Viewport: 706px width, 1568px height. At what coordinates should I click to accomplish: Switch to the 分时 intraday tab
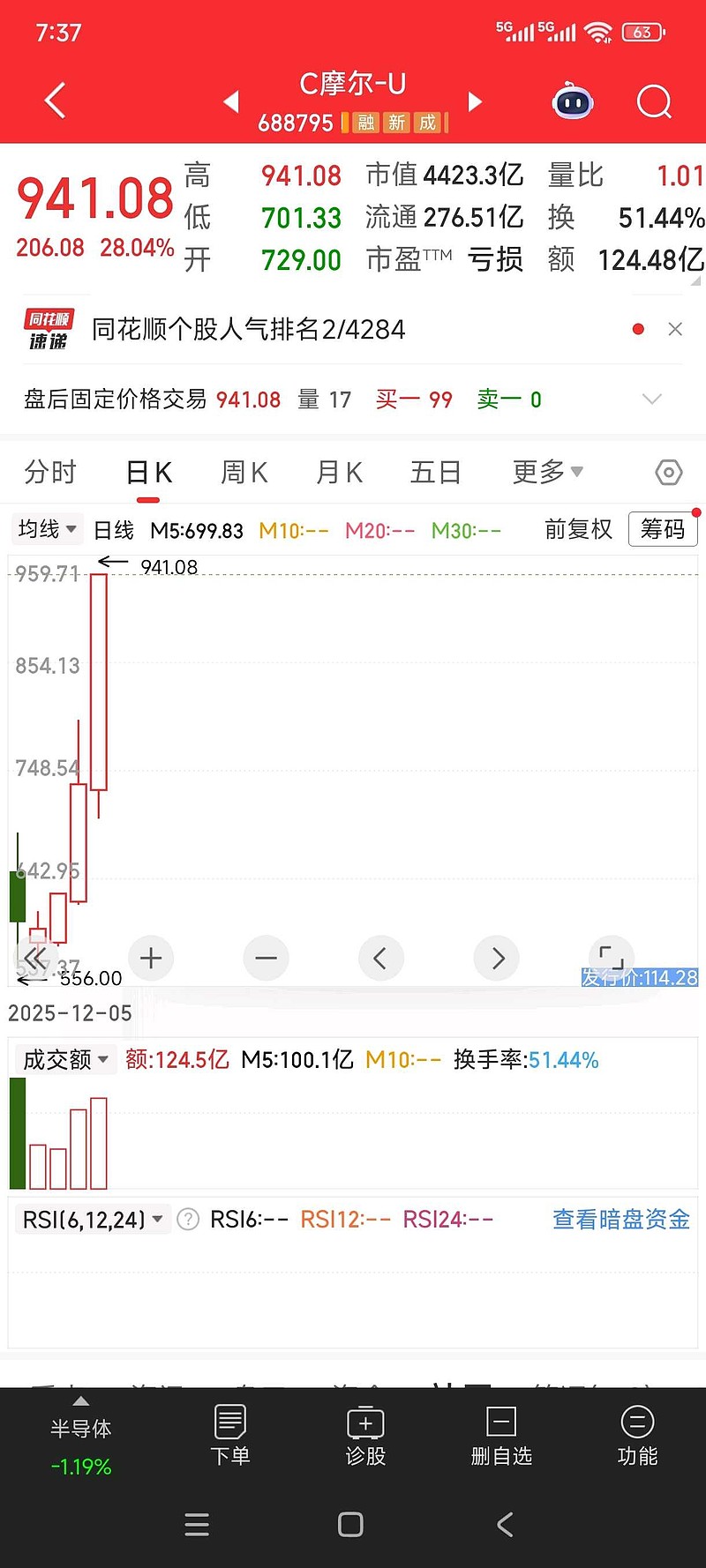tap(50, 473)
